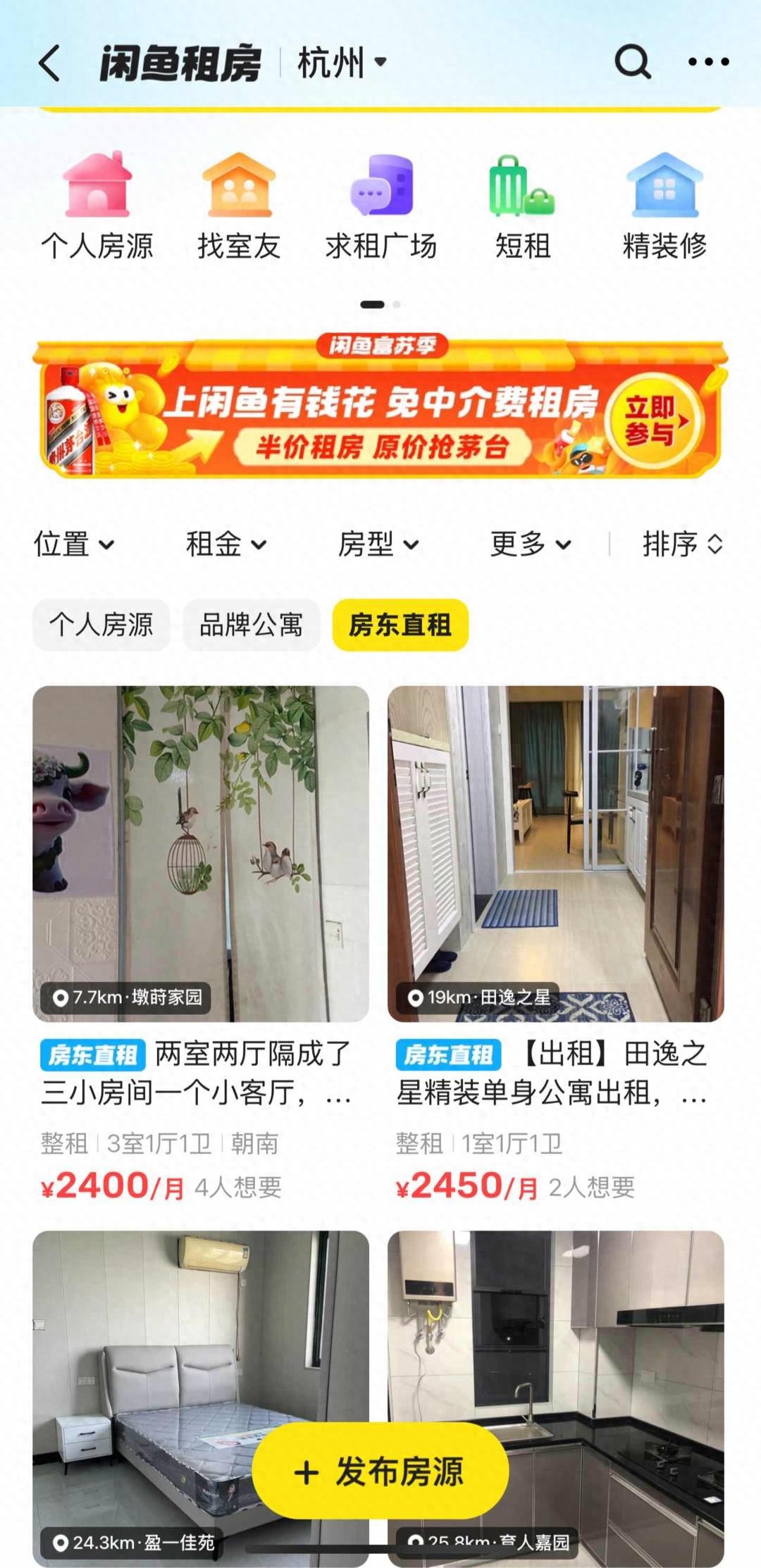Viewport: 761px width, 1568px height.
Task: Open the three-dot overflow menu
Action: [708, 62]
